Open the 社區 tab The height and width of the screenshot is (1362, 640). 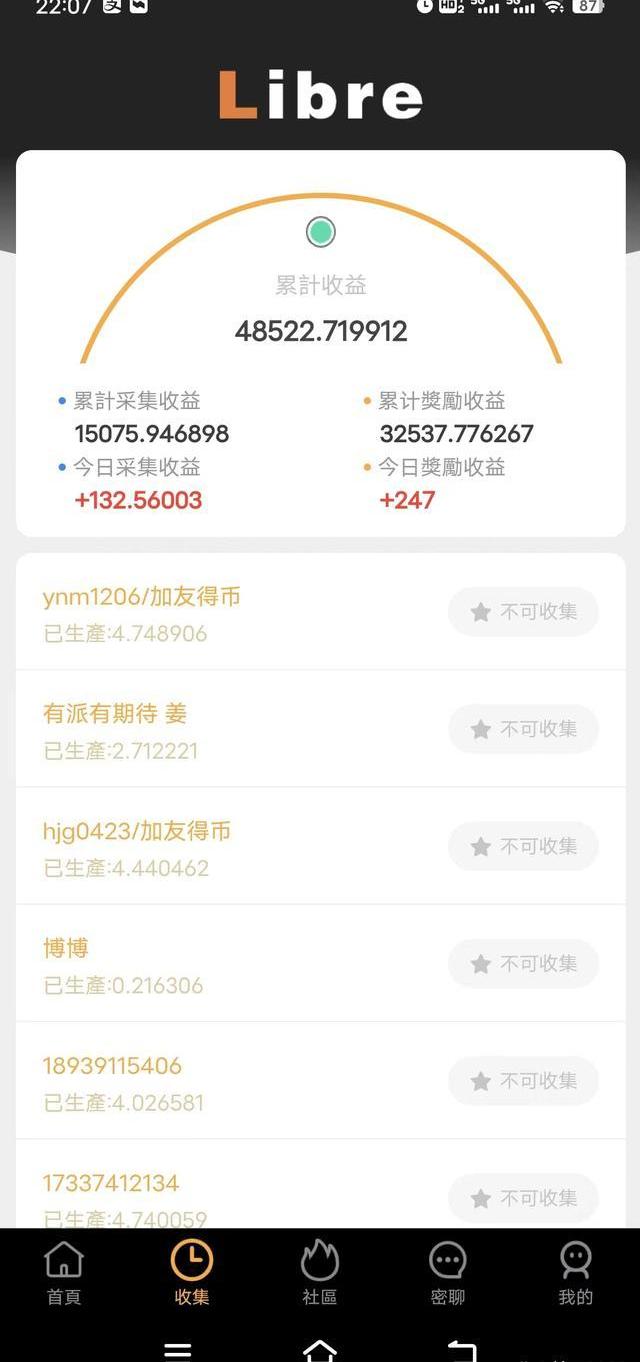tap(320, 1273)
